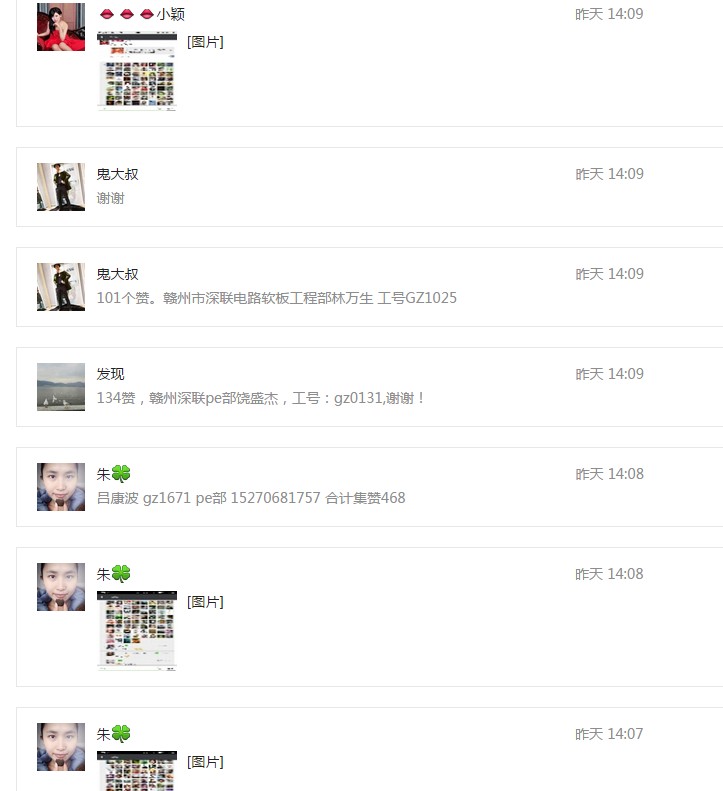Open 鬼大叔's message about 101个赞
This screenshot has height=791, width=723.
pos(276,298)
